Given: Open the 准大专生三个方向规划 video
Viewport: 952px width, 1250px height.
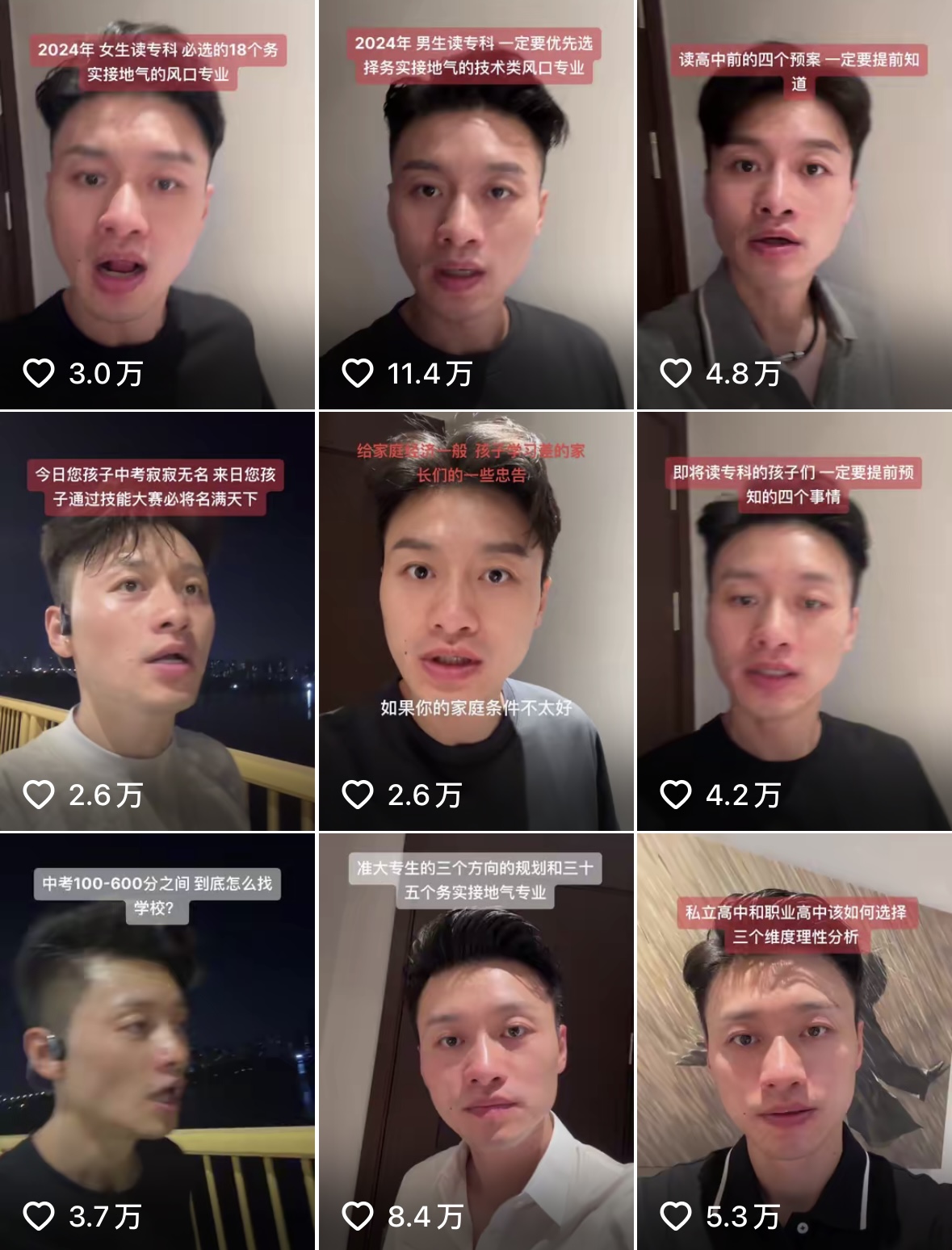Looking at the screenshot, I should pos(476,1042).
